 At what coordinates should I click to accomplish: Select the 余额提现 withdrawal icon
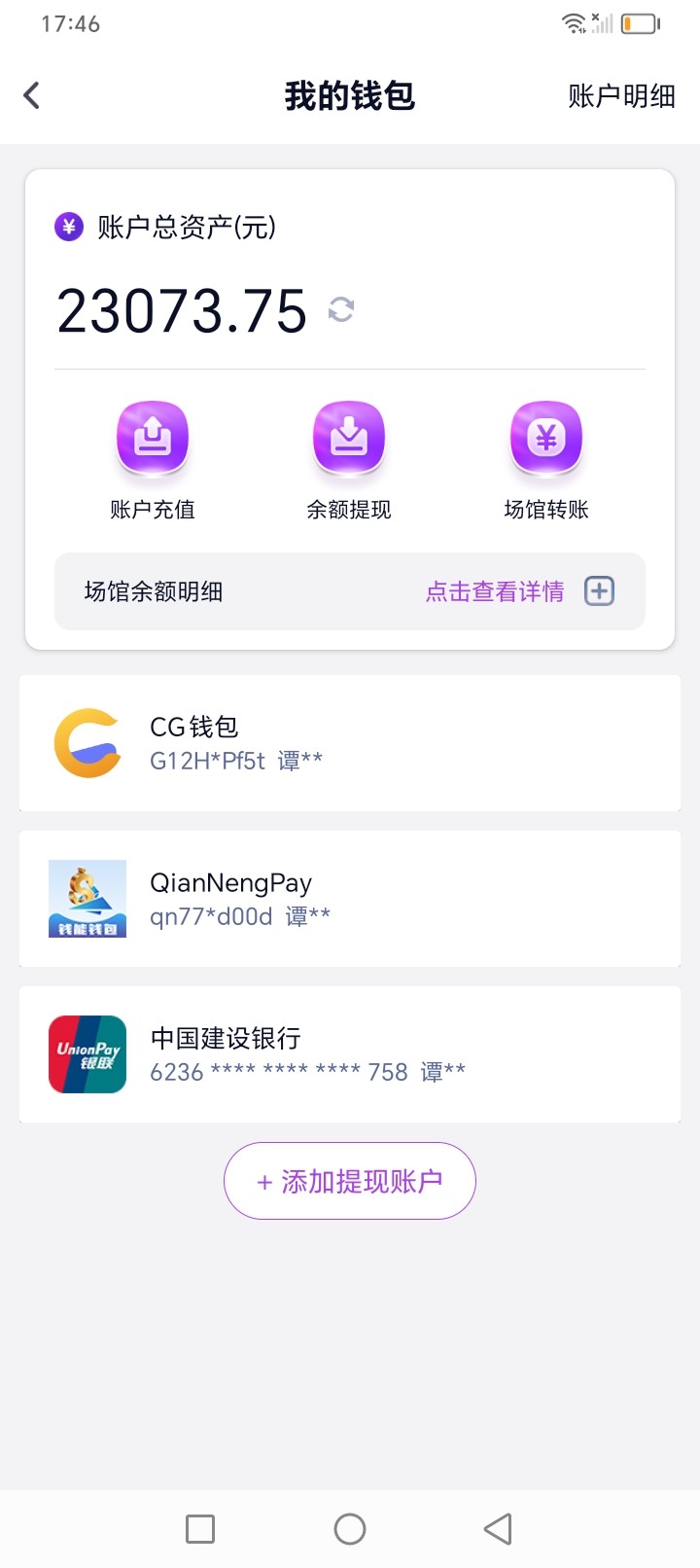coord(349,437)
